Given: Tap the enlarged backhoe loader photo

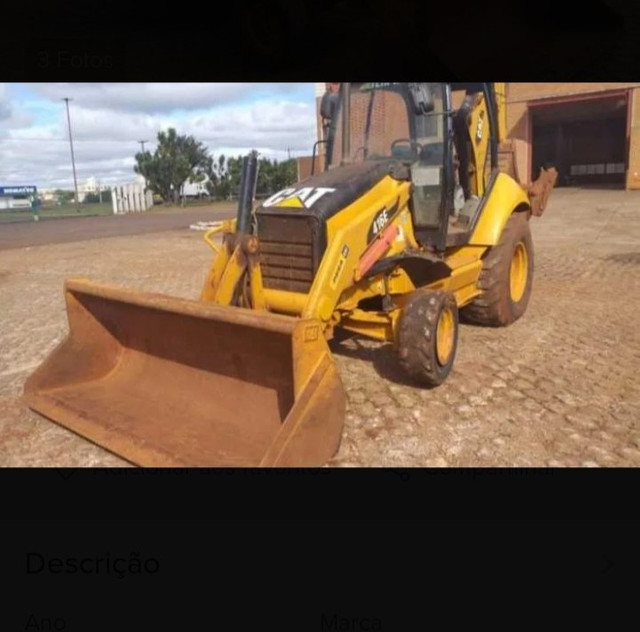Looking at the screenshot, I should point(320,275).
